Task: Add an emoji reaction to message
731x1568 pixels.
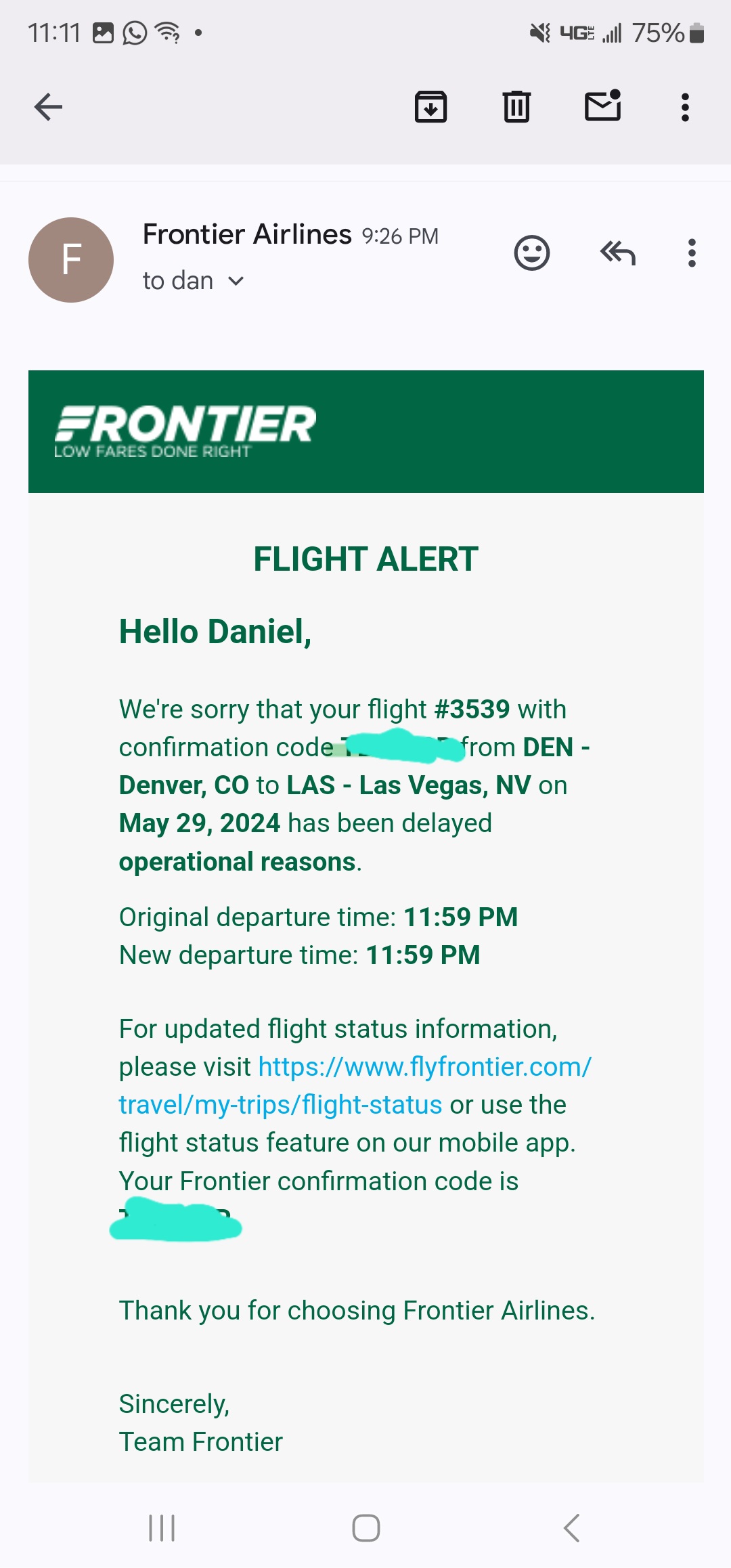Action: point(532,253)
